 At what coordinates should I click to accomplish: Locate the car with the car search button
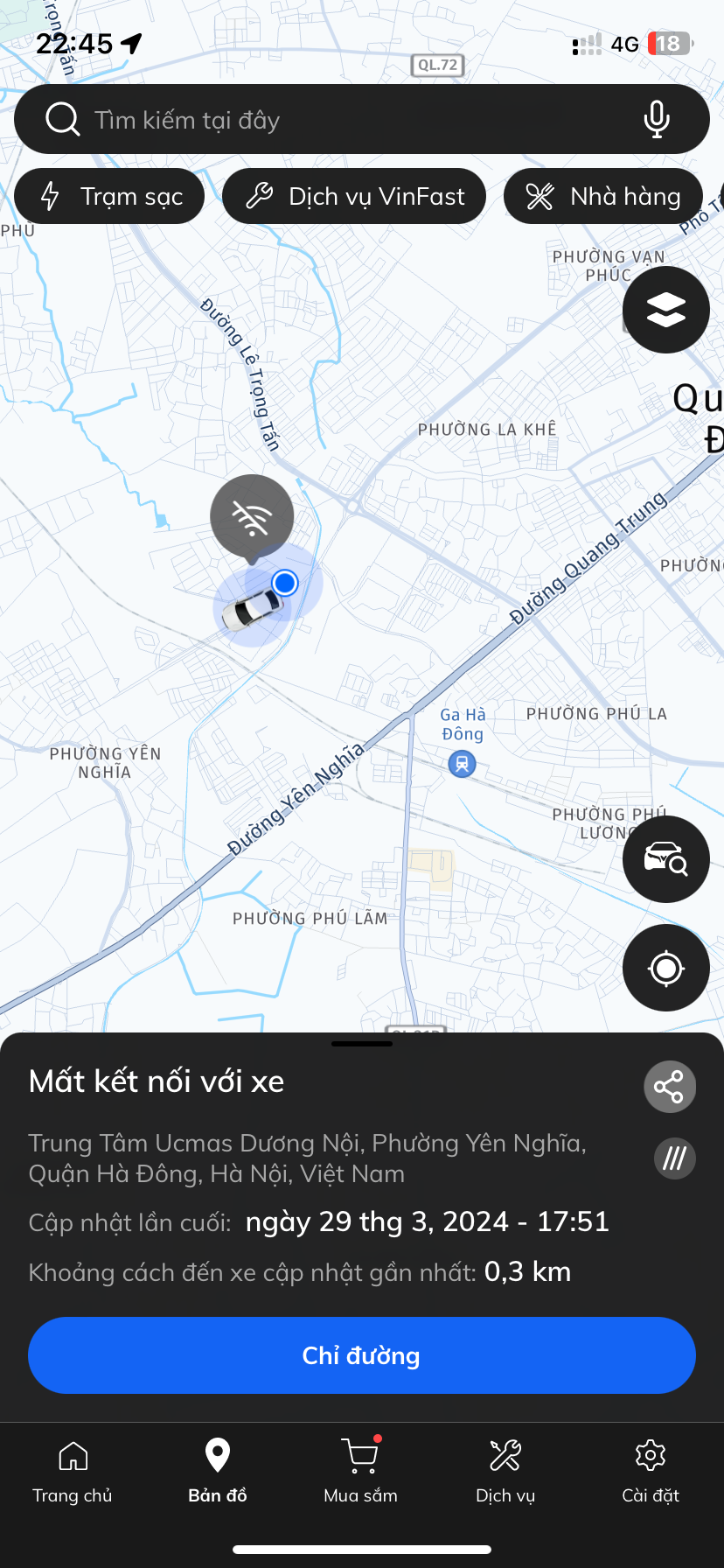pyautogui.click(x=665, y=859)
